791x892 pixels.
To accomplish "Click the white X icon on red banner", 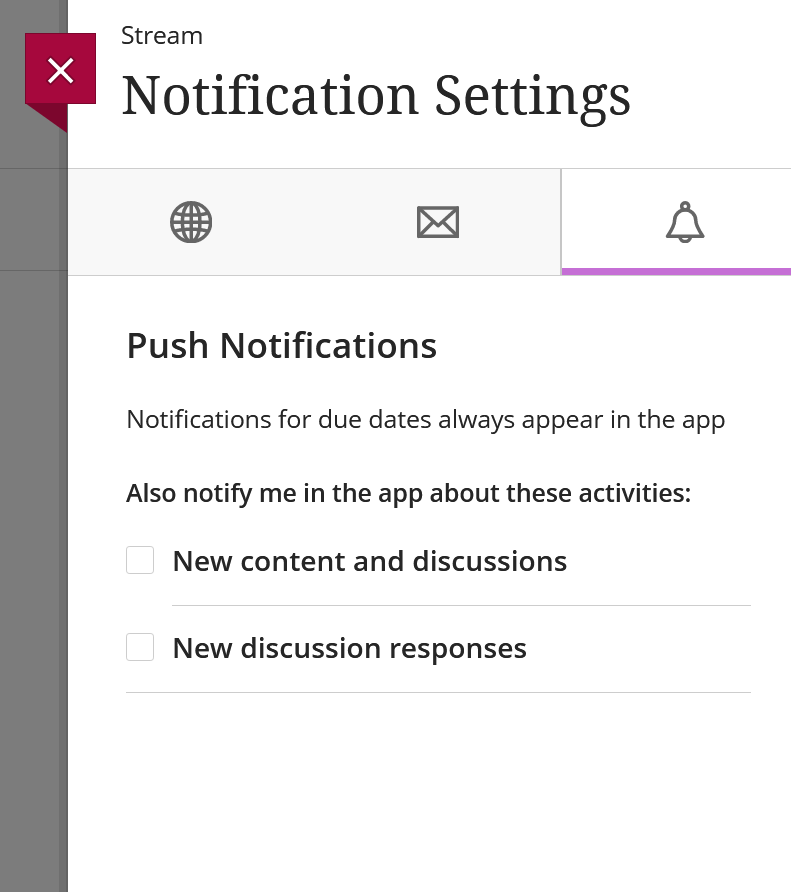I will click(x=60, y=70).
